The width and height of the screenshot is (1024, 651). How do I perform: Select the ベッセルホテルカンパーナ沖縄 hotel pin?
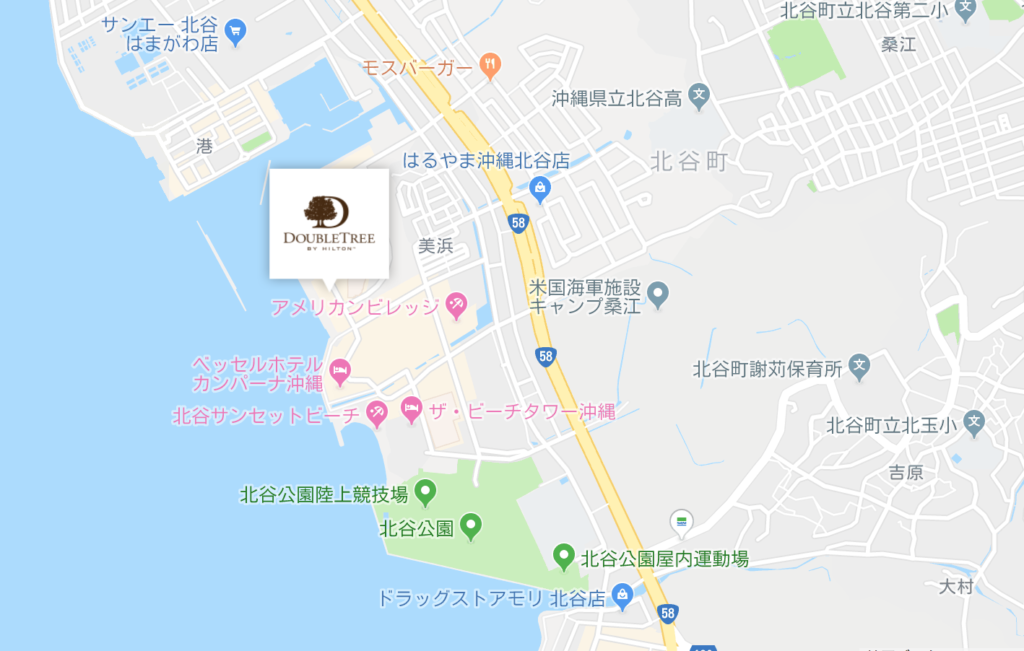click(x=340, y=373)
